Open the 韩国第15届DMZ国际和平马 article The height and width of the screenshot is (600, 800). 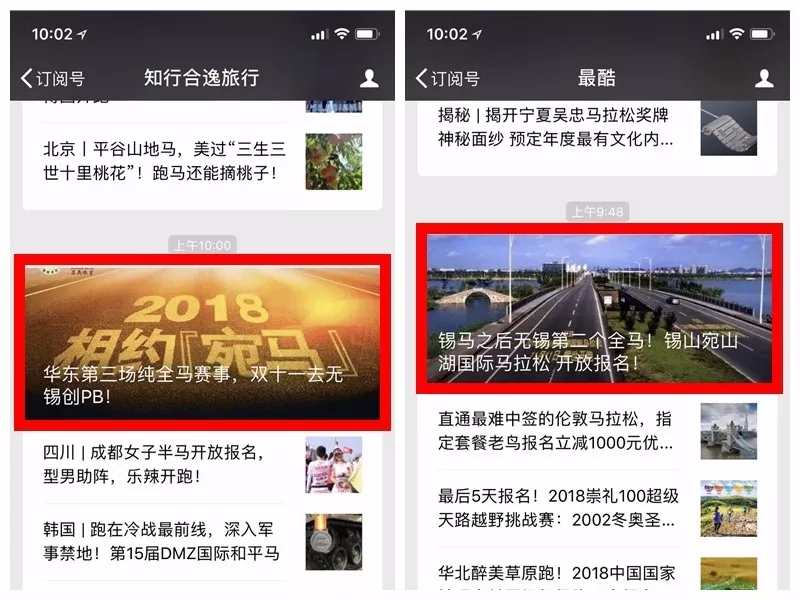165,540
